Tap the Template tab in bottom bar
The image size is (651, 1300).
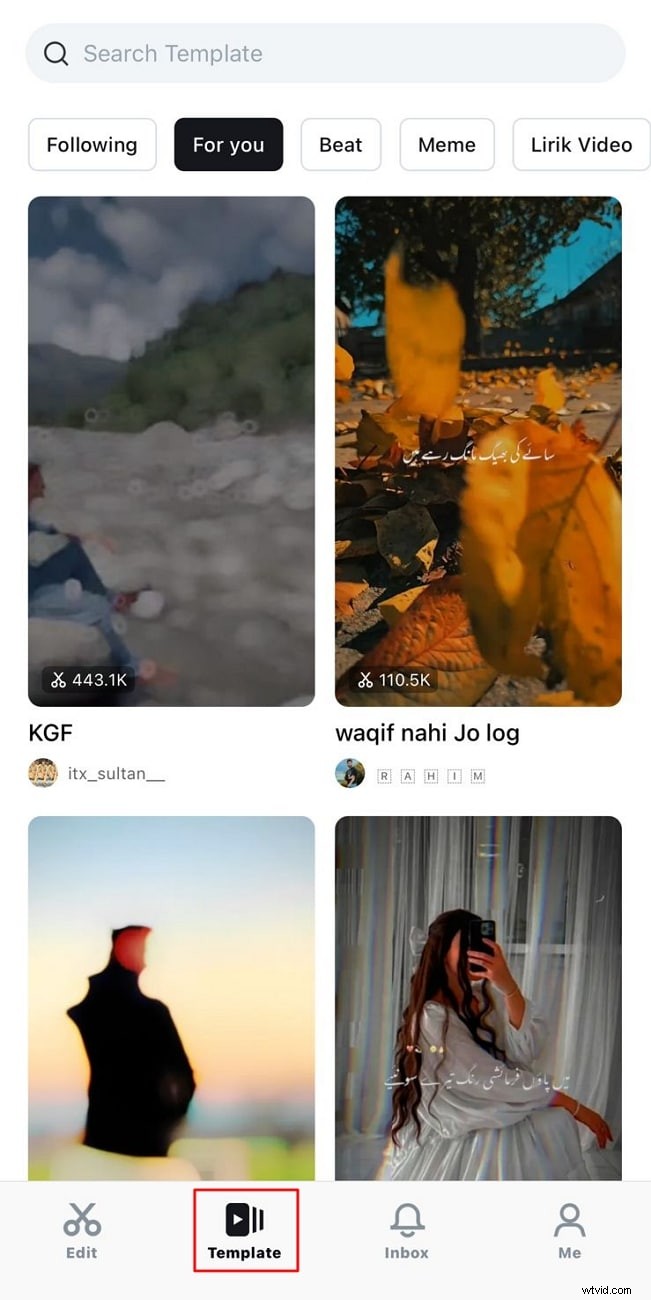(245, 1230)
